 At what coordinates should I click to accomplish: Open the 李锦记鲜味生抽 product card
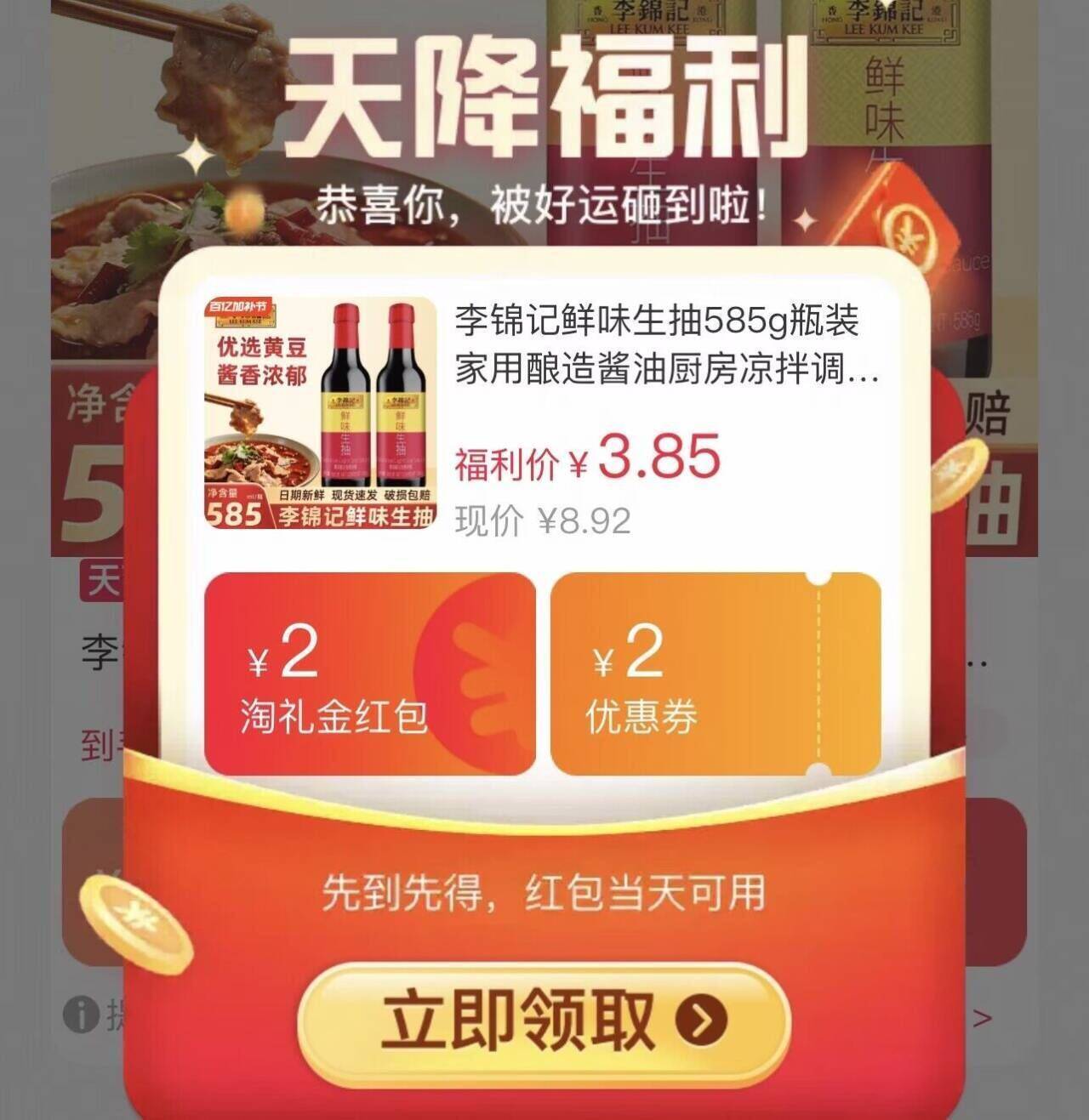(544, 415)
